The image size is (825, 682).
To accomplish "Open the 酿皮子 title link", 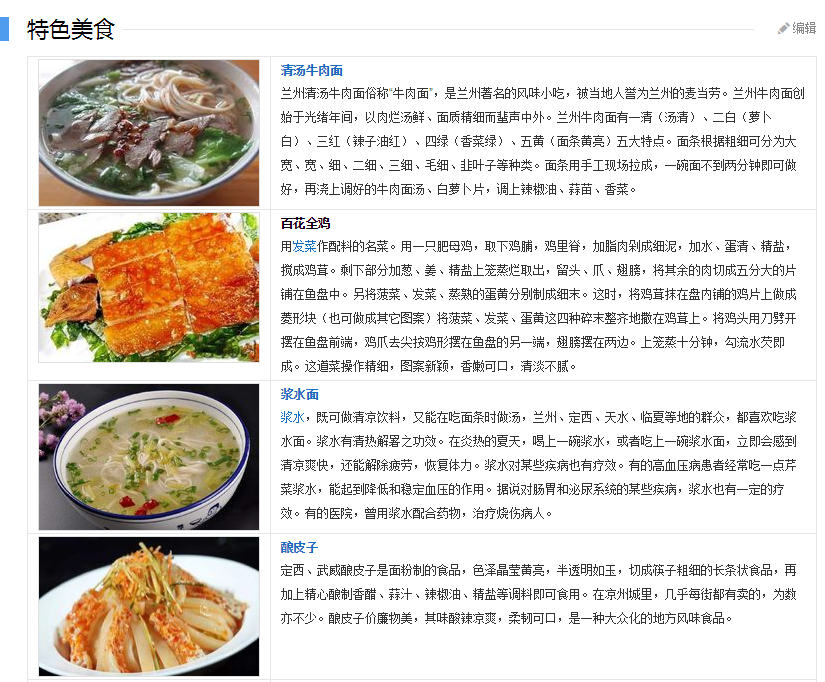I will coord(300,547).
